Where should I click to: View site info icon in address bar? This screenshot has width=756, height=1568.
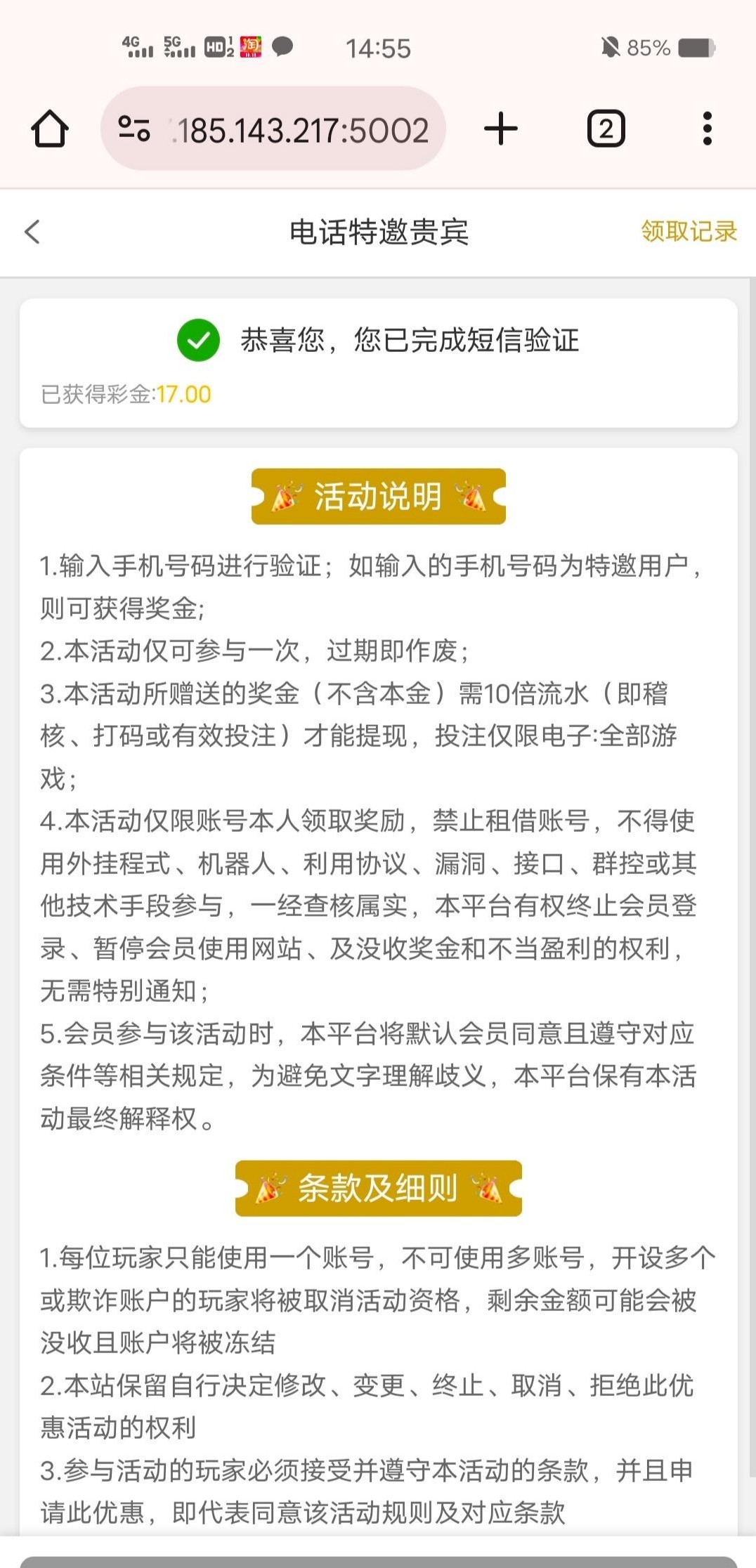pyautogui.click(x=133, y=129)
